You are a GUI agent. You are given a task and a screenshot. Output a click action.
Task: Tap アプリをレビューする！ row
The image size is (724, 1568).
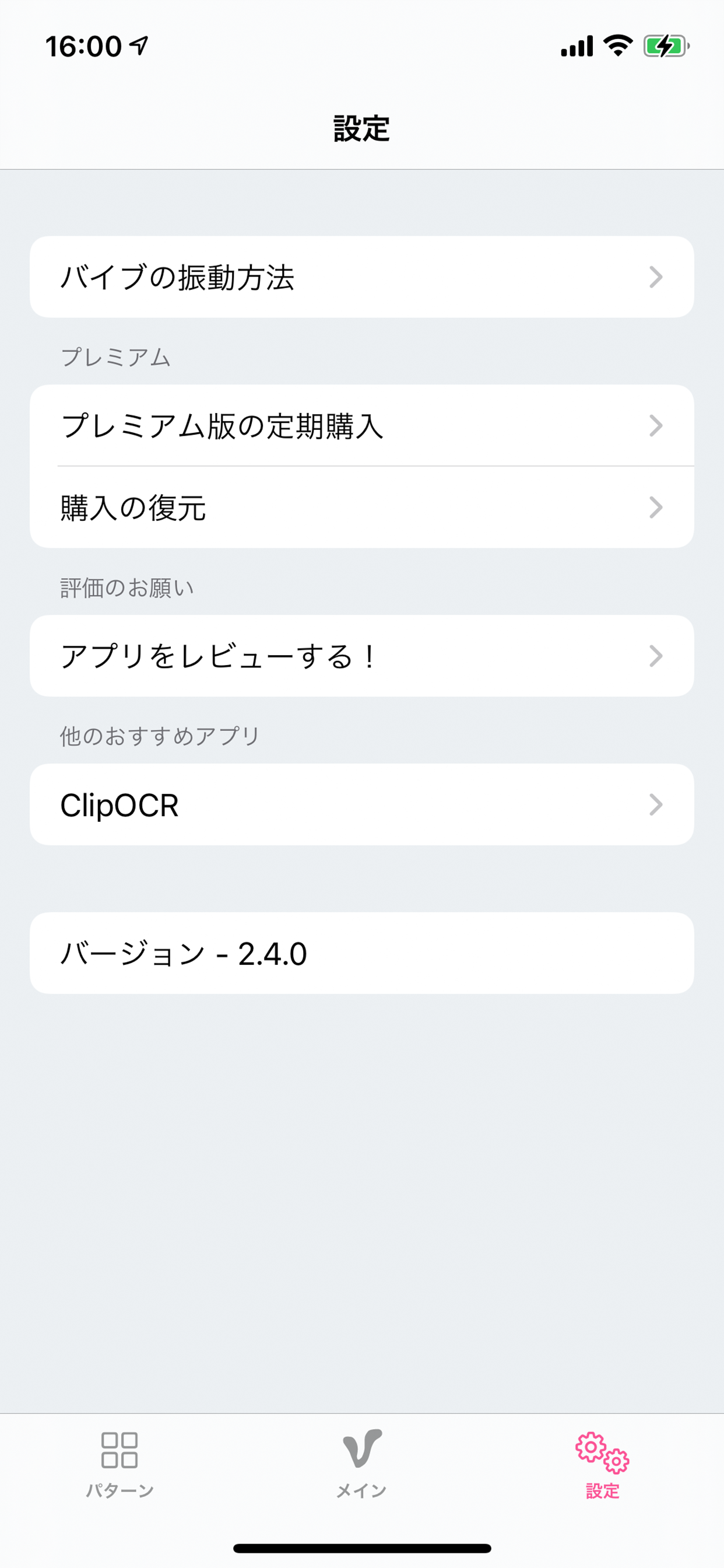[x=362, y=656]
